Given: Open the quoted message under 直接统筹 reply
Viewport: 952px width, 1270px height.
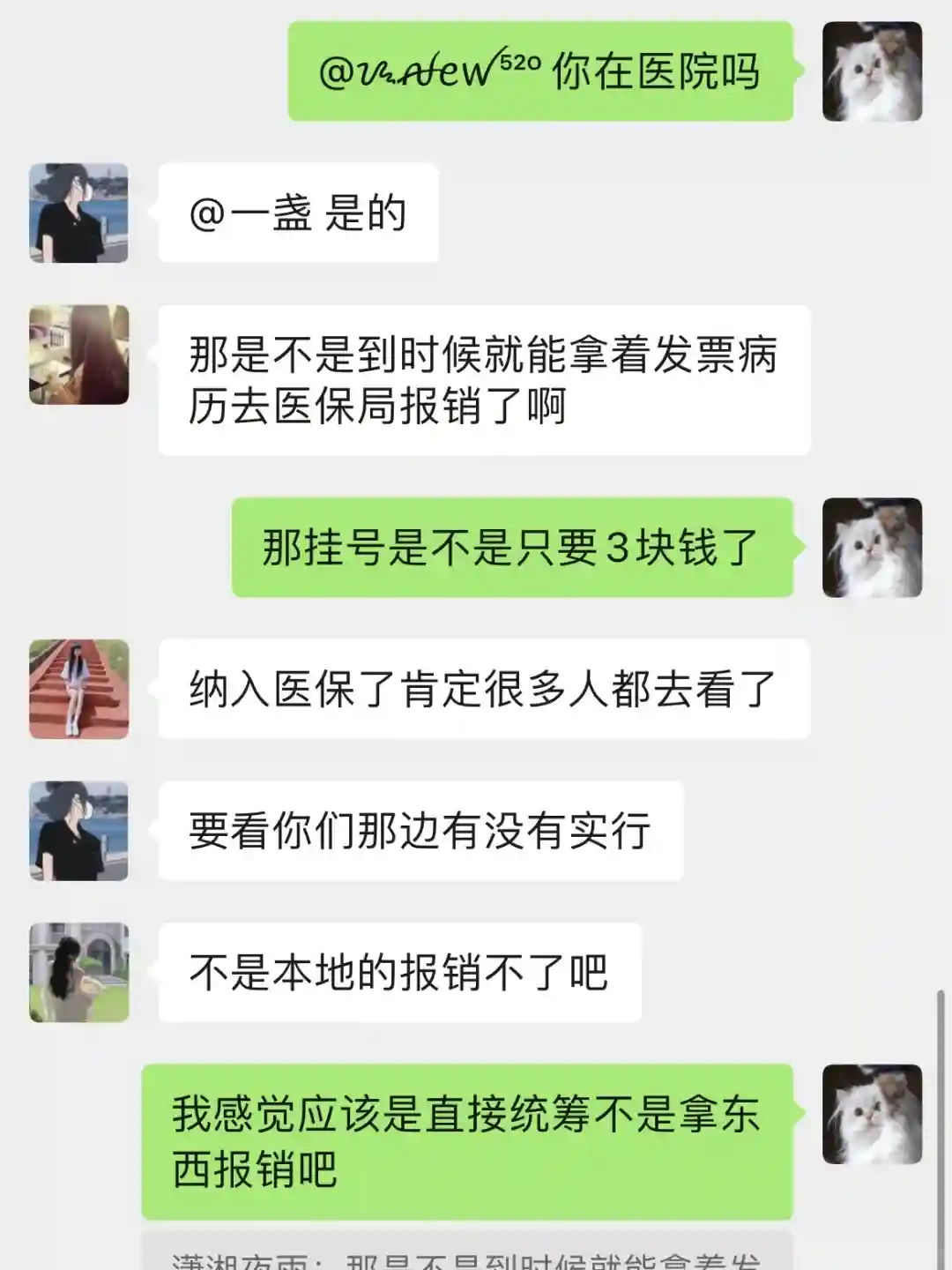Looking at the screenshot, I should pos(467,1256).
